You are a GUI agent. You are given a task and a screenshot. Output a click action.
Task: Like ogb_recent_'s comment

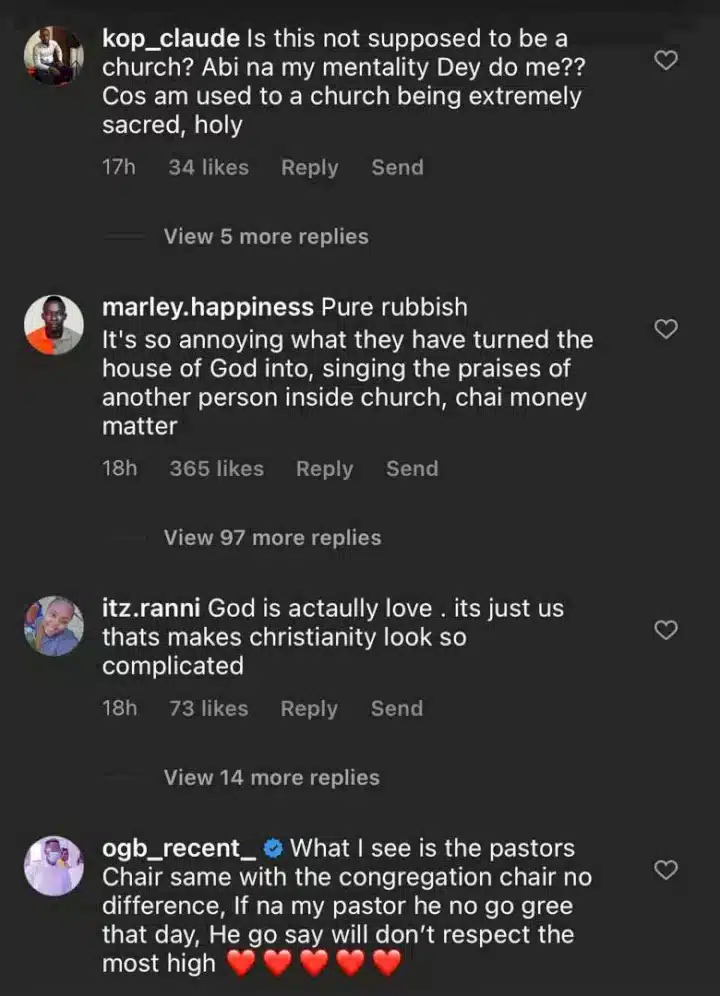(x=665, y=871)
